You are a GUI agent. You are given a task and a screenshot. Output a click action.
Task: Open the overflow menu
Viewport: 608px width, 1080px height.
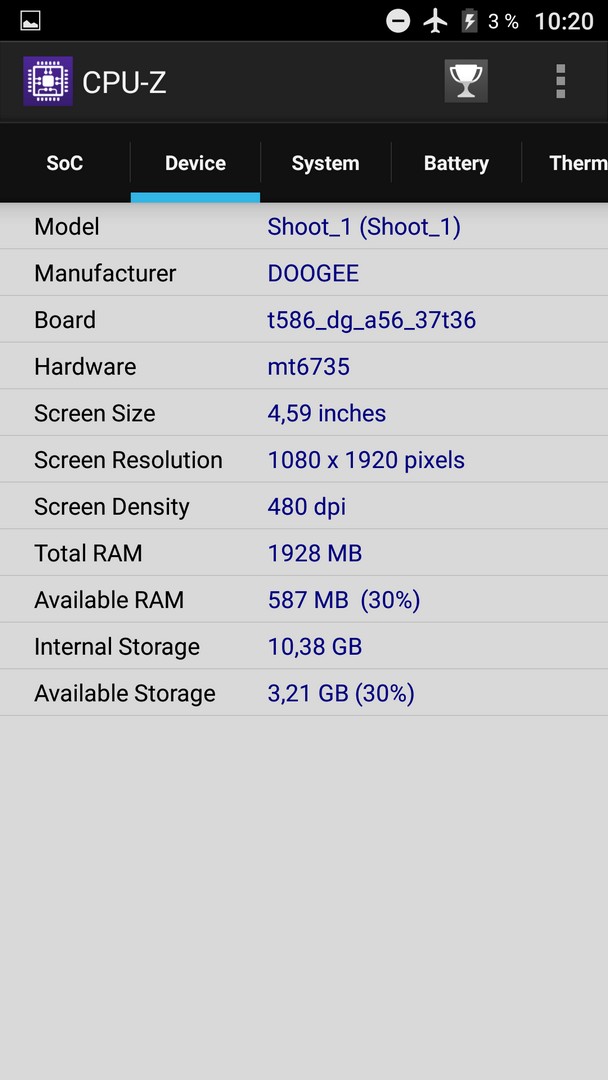(x=560, y=81)
